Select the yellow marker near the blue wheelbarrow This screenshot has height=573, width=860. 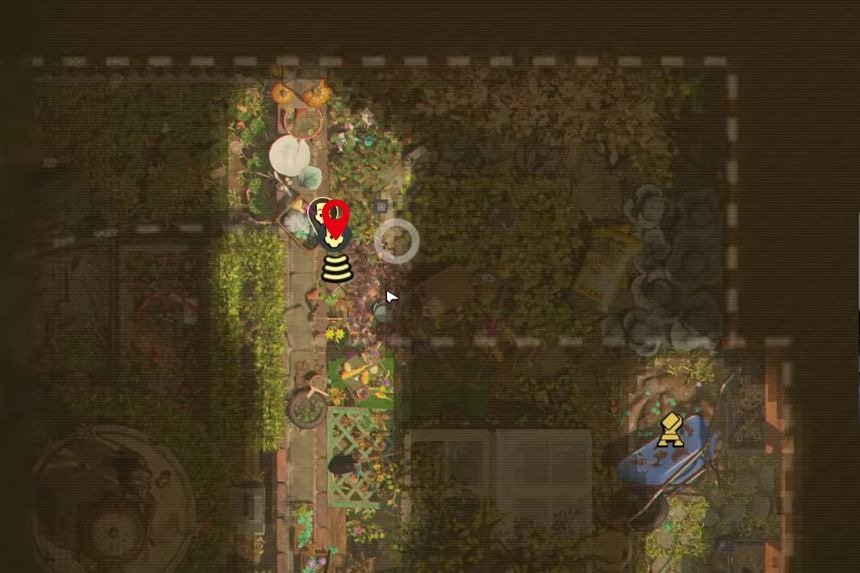(671, 429)
